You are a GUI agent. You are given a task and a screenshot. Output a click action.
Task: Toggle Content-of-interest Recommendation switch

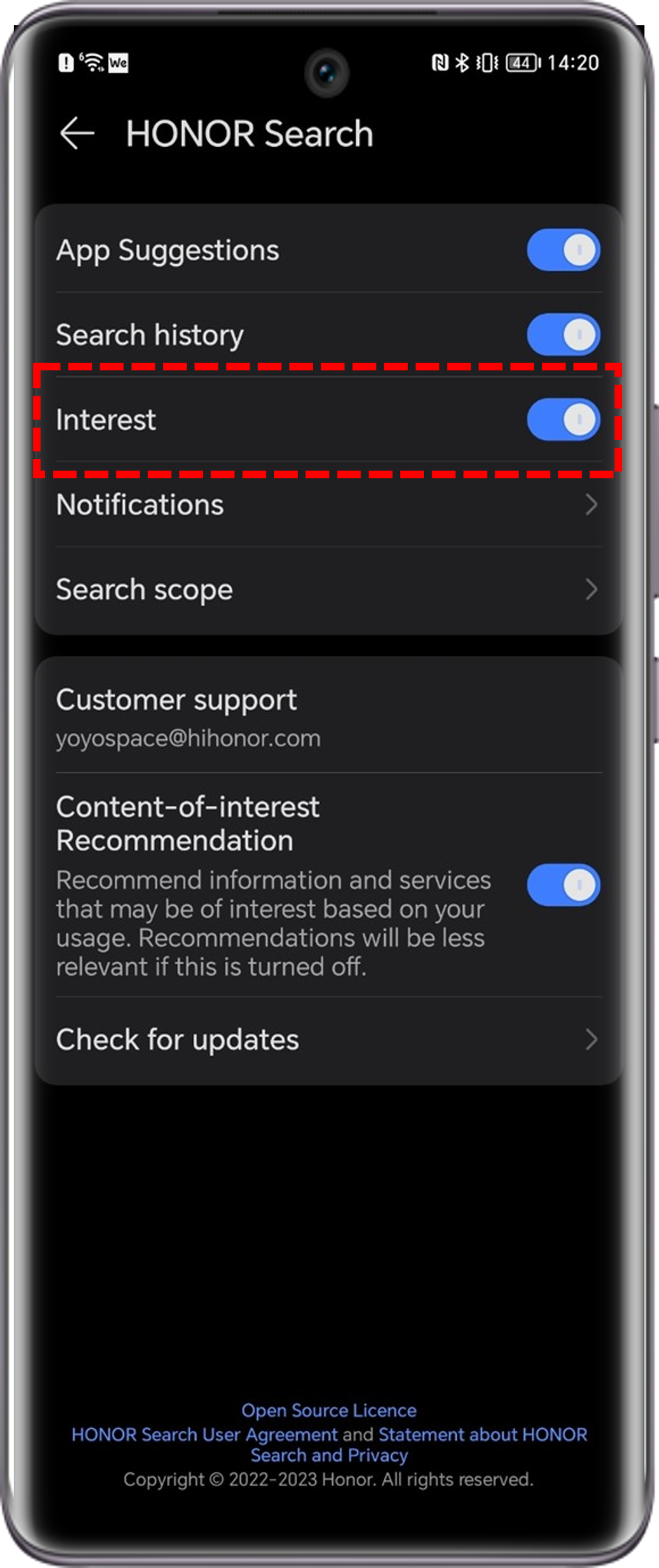click(x=563, y=885)
